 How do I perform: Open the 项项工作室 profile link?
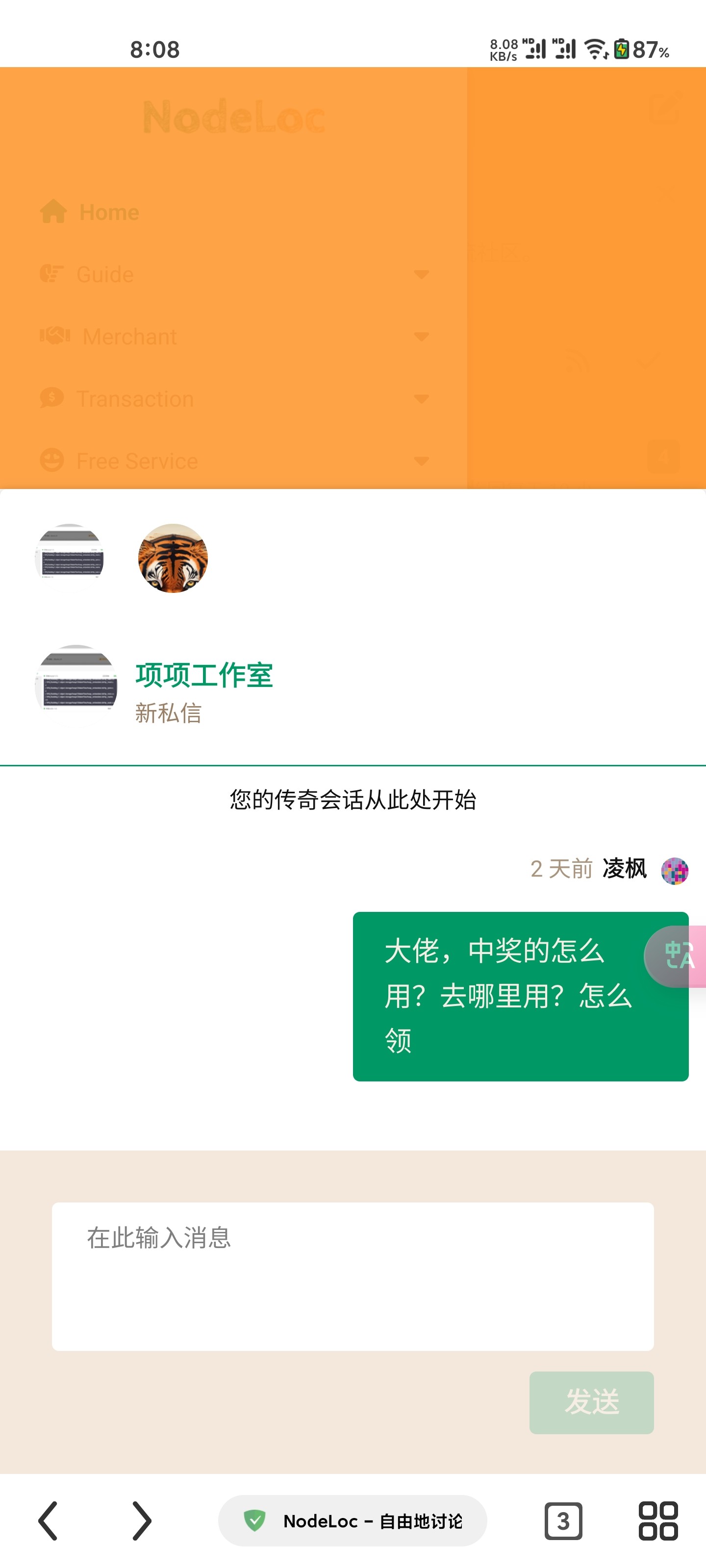point(204,675)
